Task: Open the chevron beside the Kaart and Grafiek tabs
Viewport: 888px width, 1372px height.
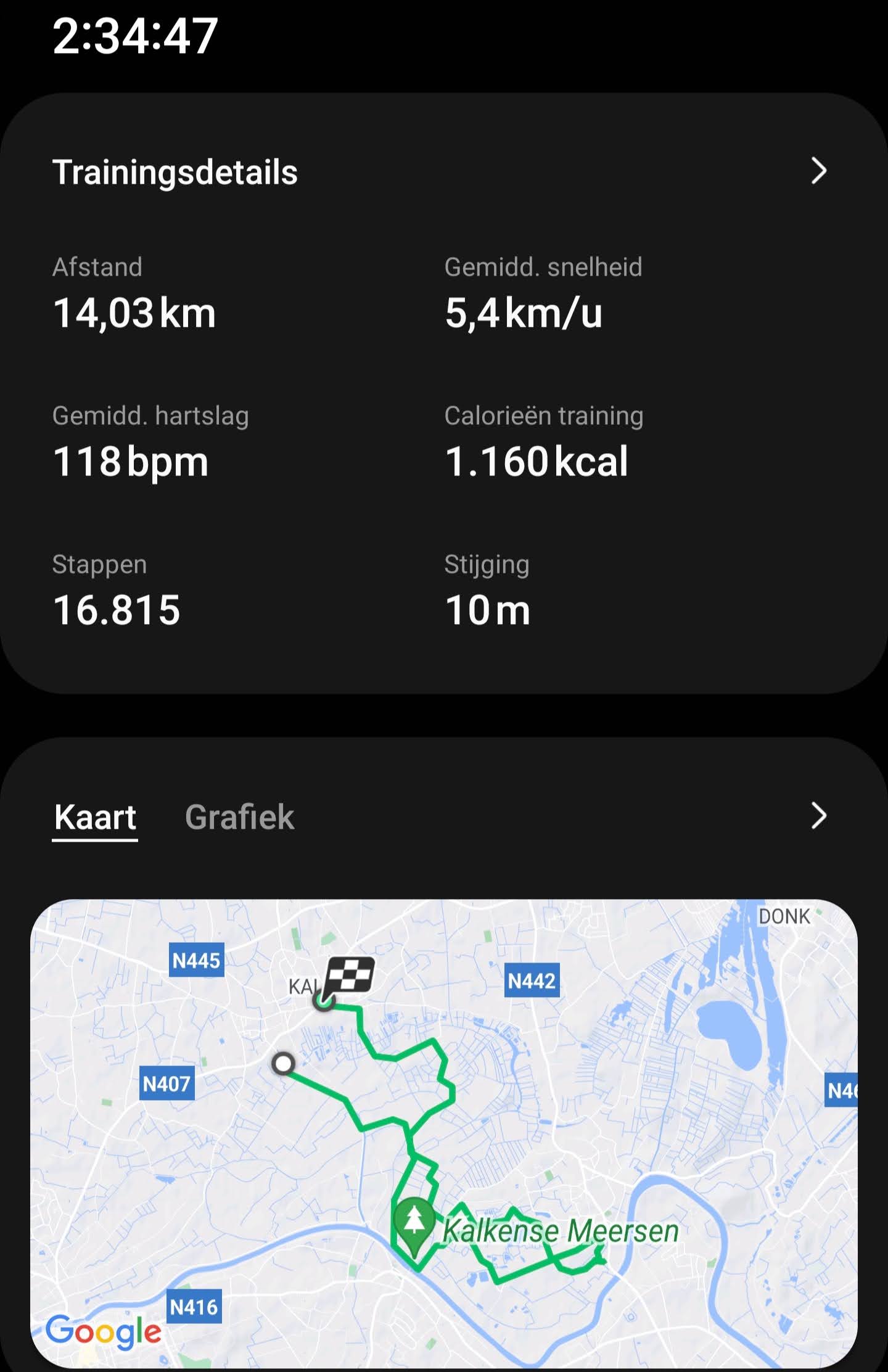Action: click(818, 816)
